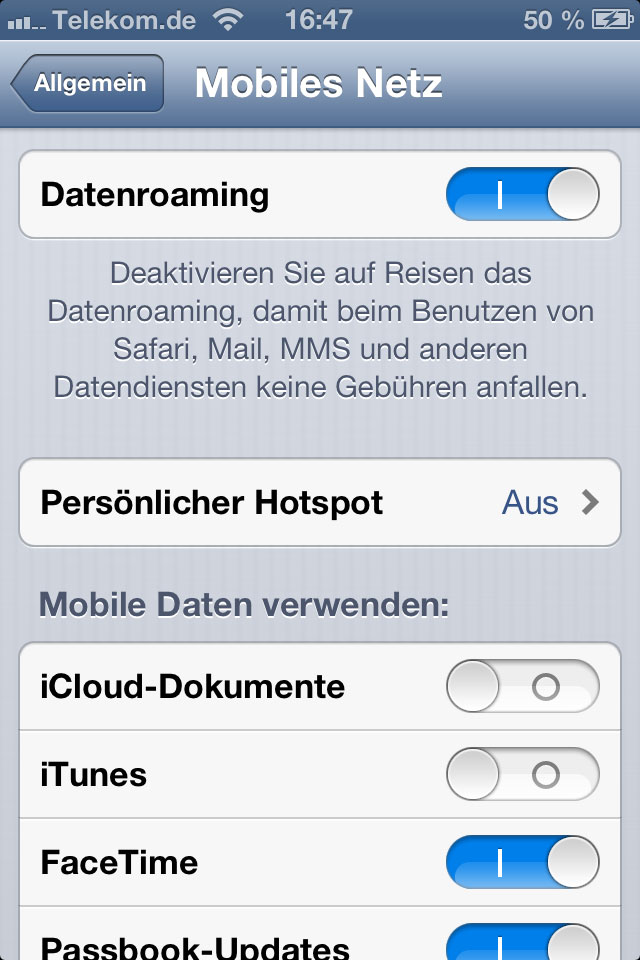Screen dimensions: 640x960
Task: Enable mobile data for iTunes
Action: pos(522,775)
